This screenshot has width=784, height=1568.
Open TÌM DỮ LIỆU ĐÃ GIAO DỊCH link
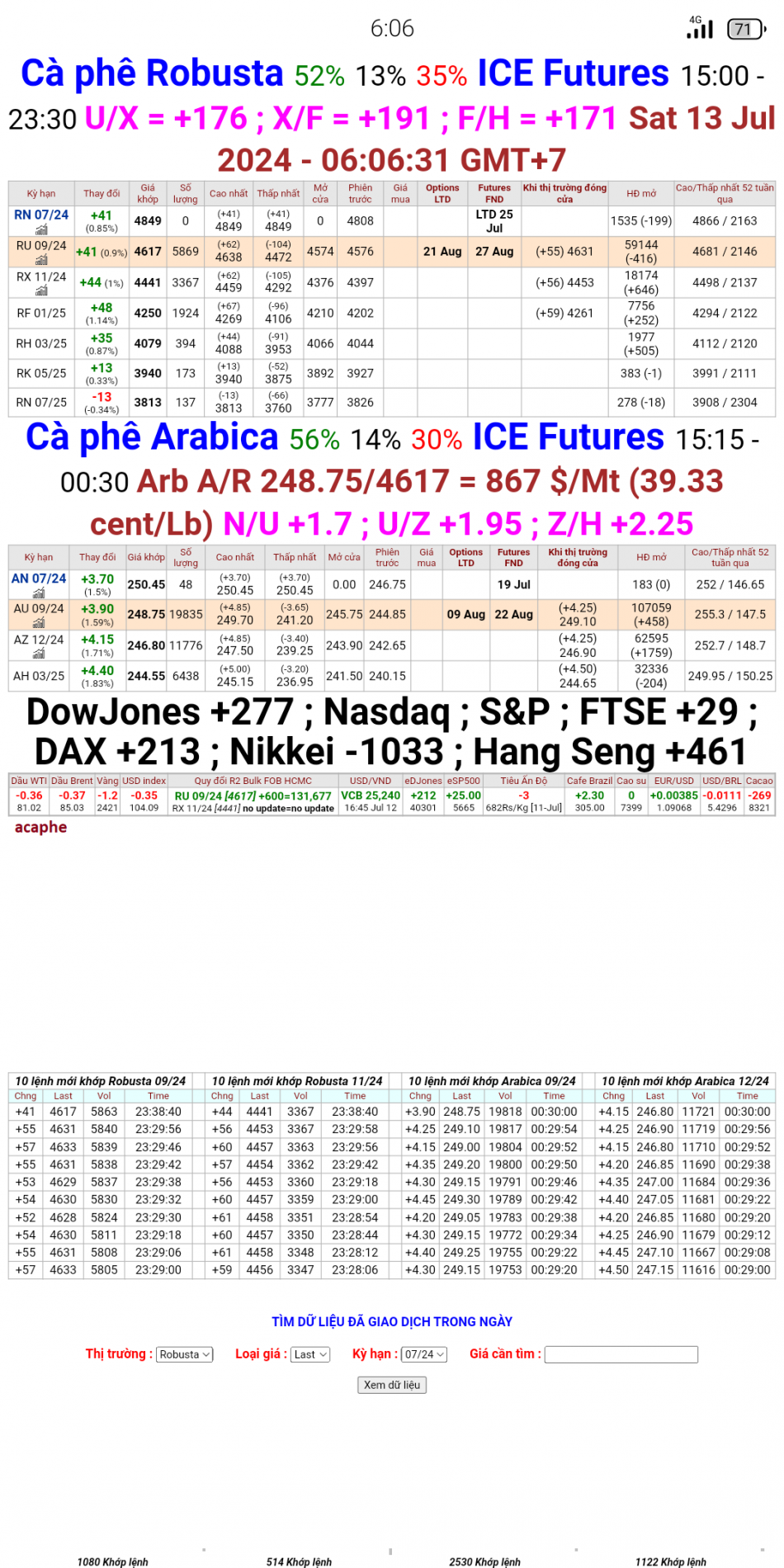(x=392, y=1321)
